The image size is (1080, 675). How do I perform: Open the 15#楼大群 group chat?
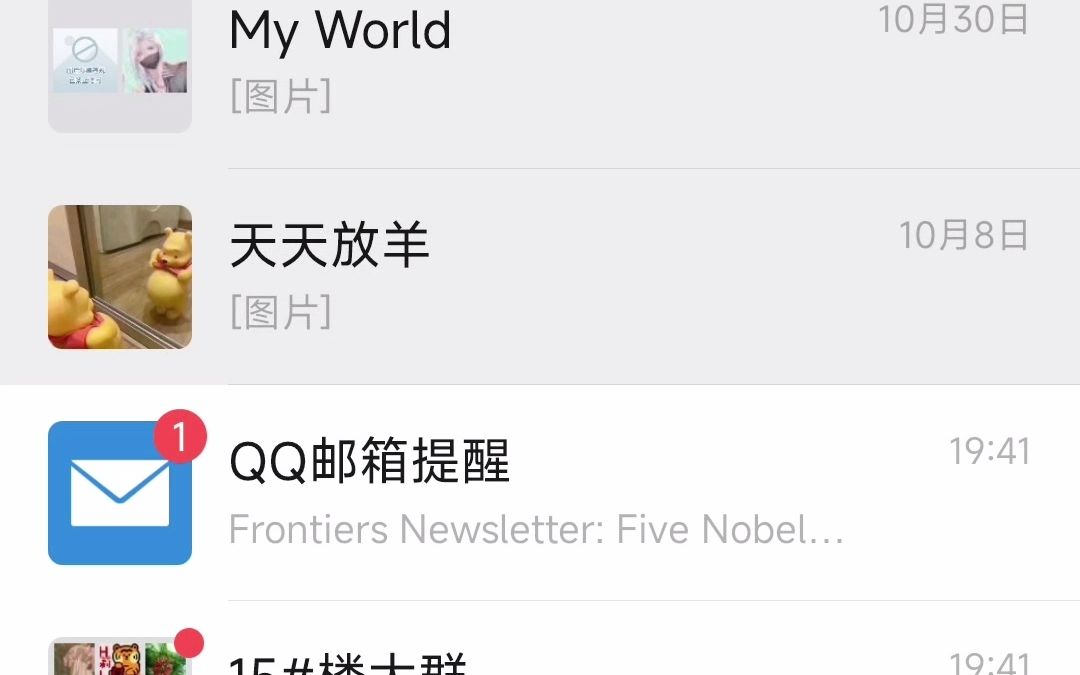point(540,655)
